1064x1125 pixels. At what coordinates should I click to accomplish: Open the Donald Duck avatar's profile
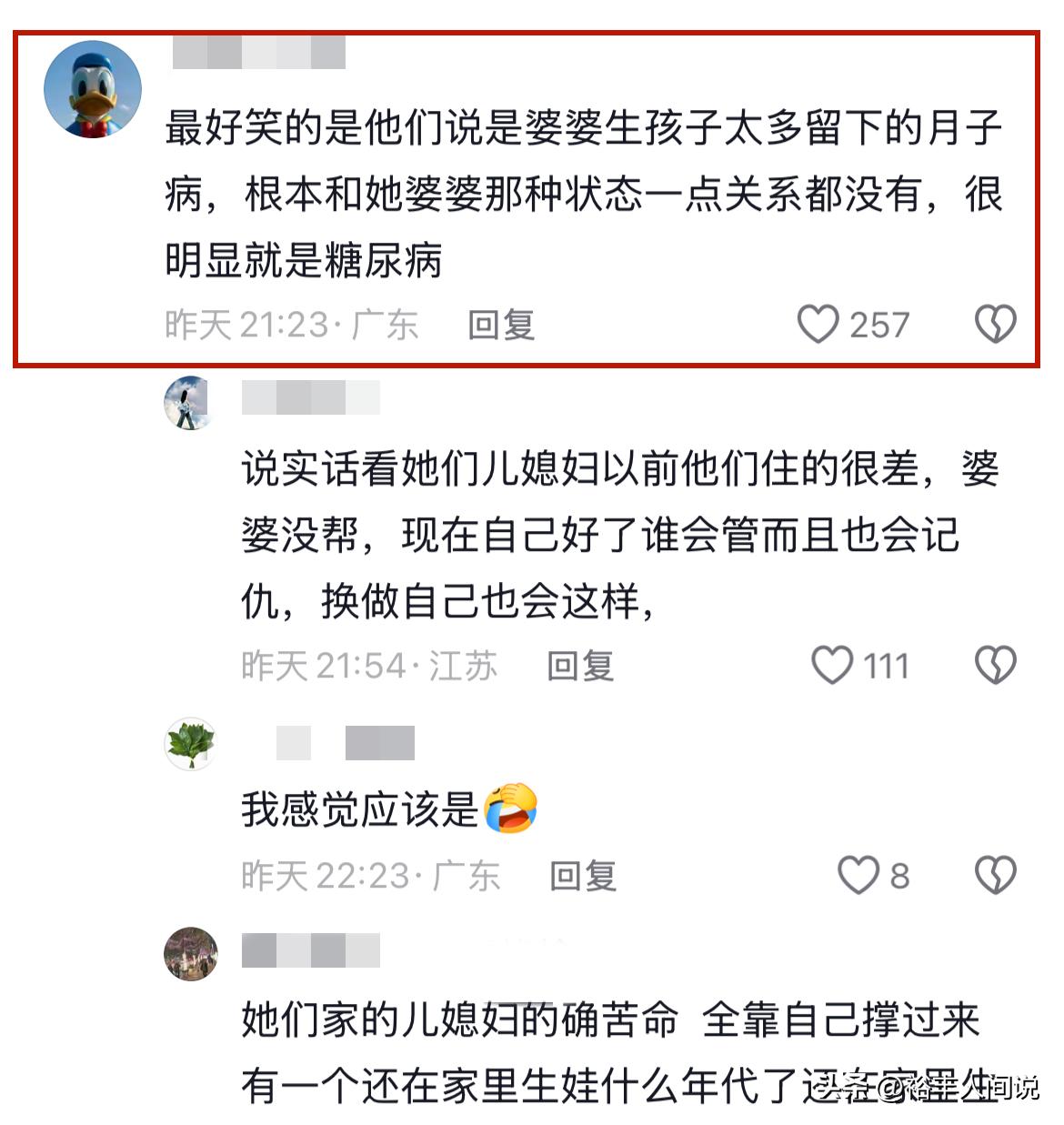click(93, 89)
